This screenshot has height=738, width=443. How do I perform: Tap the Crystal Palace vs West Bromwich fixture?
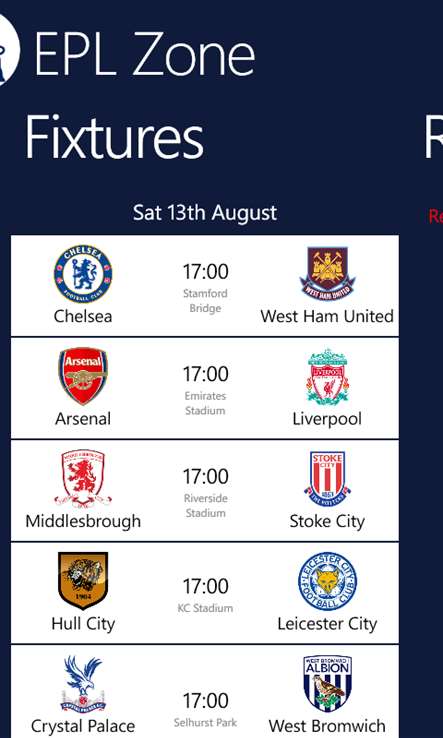click(205, 691)
